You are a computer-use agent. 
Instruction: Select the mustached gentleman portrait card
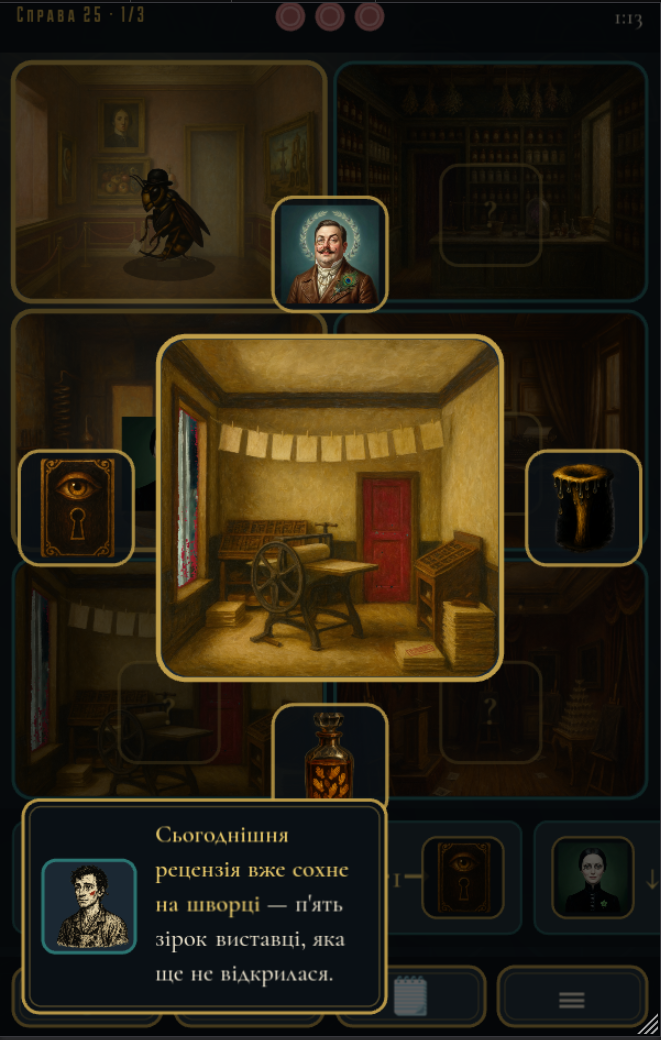point(330,254)
